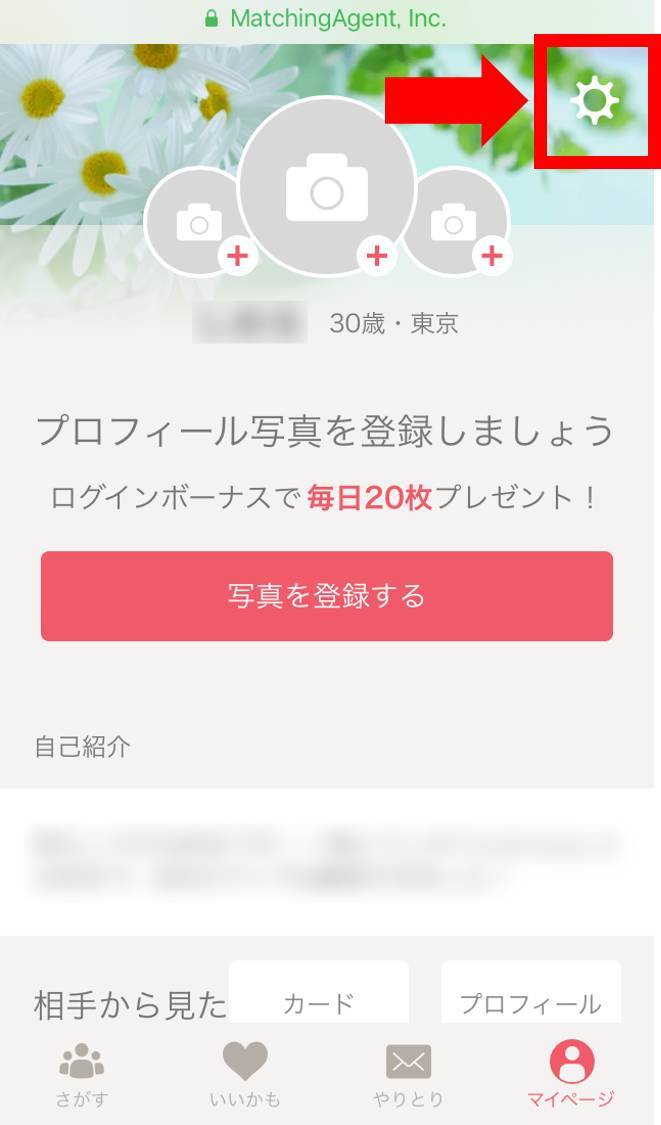The width and height of the screenshot is (661, 1125).
Task: Add a photo to the left slot
Action: tap(199, 222)
